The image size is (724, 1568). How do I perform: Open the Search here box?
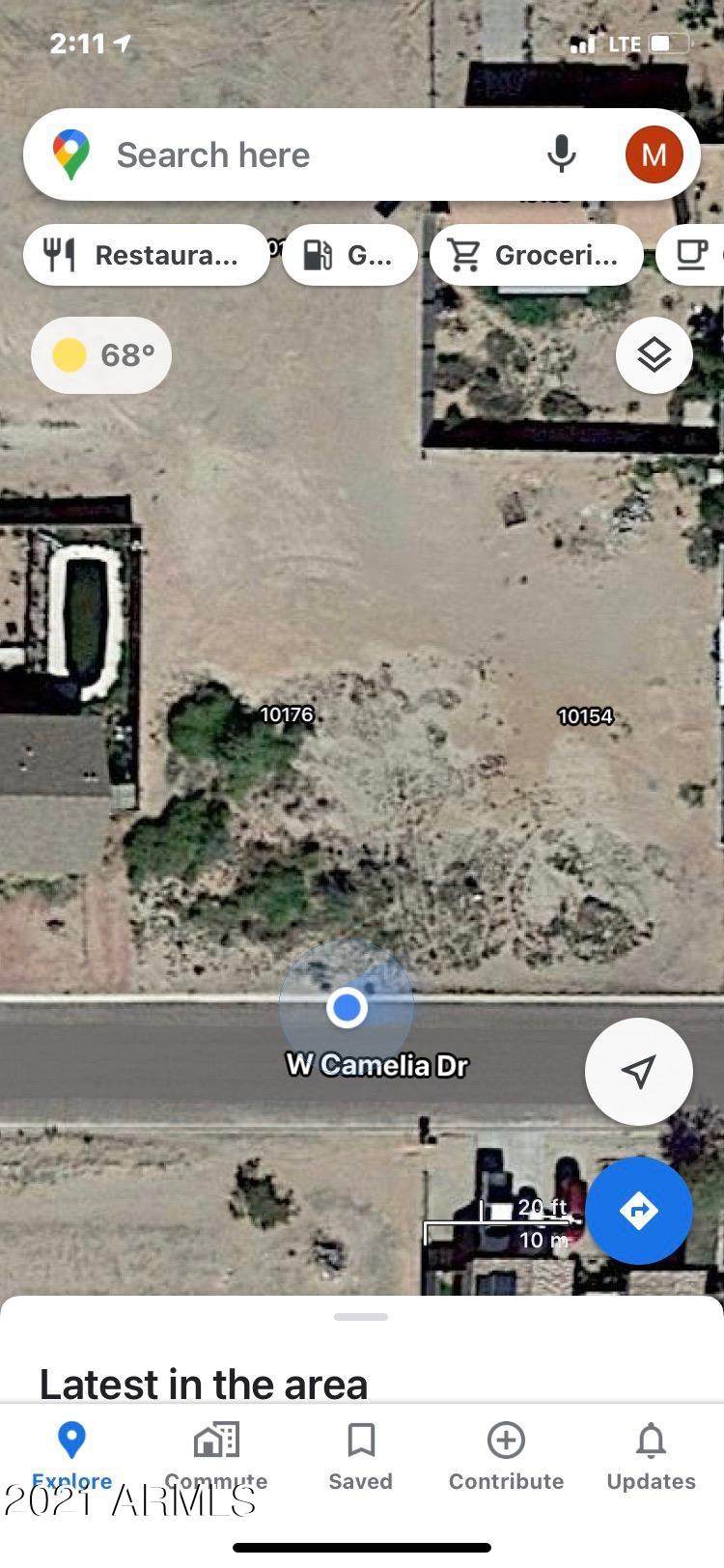pyautogui.click(x=290, y=154)
